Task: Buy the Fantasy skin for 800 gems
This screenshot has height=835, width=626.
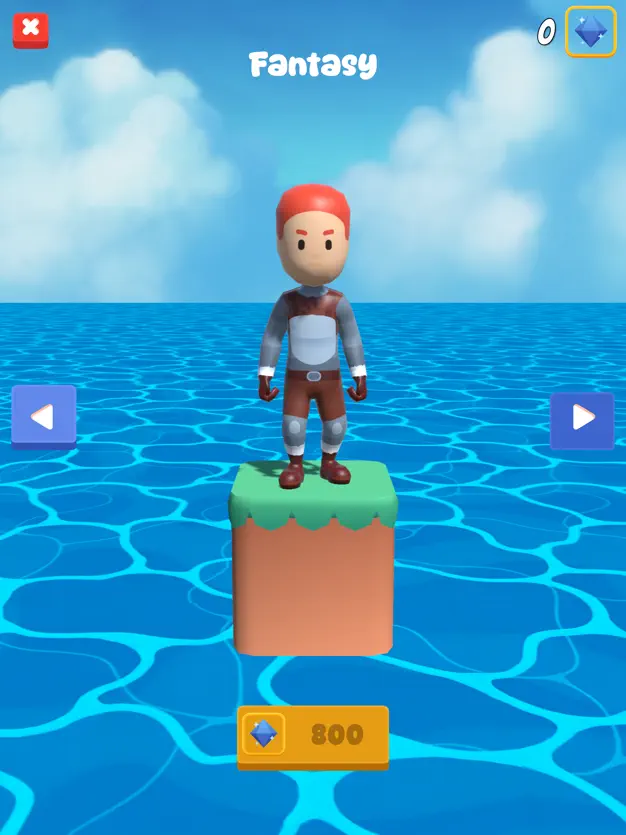Action: tap(313, 736)
